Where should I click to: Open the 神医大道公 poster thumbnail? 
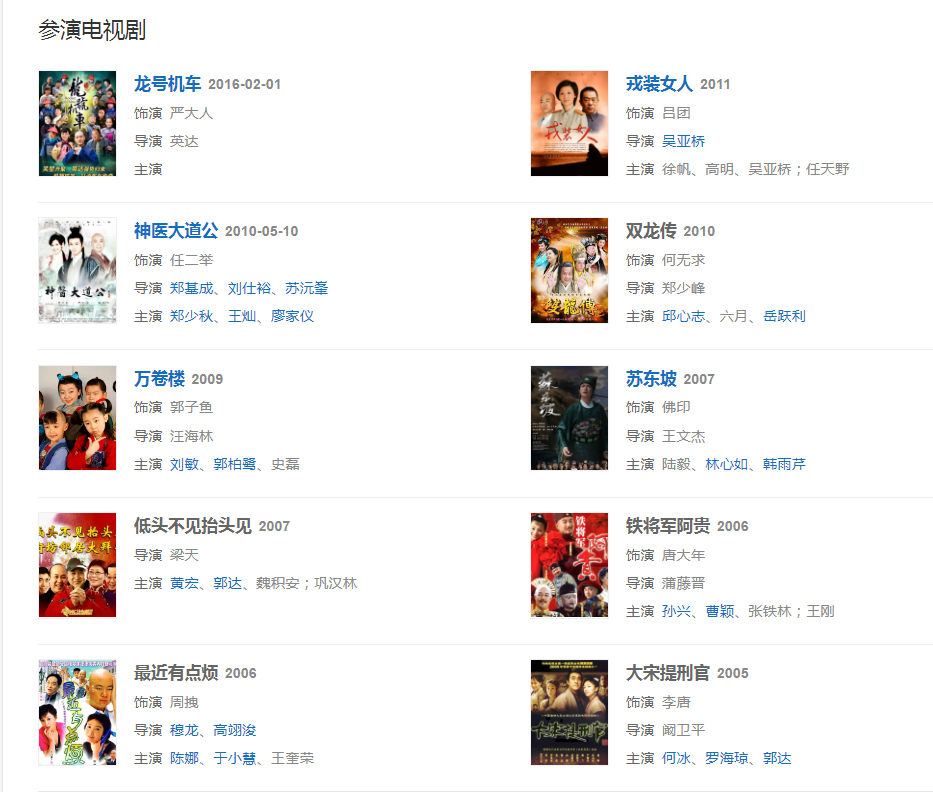click(77, 270)
